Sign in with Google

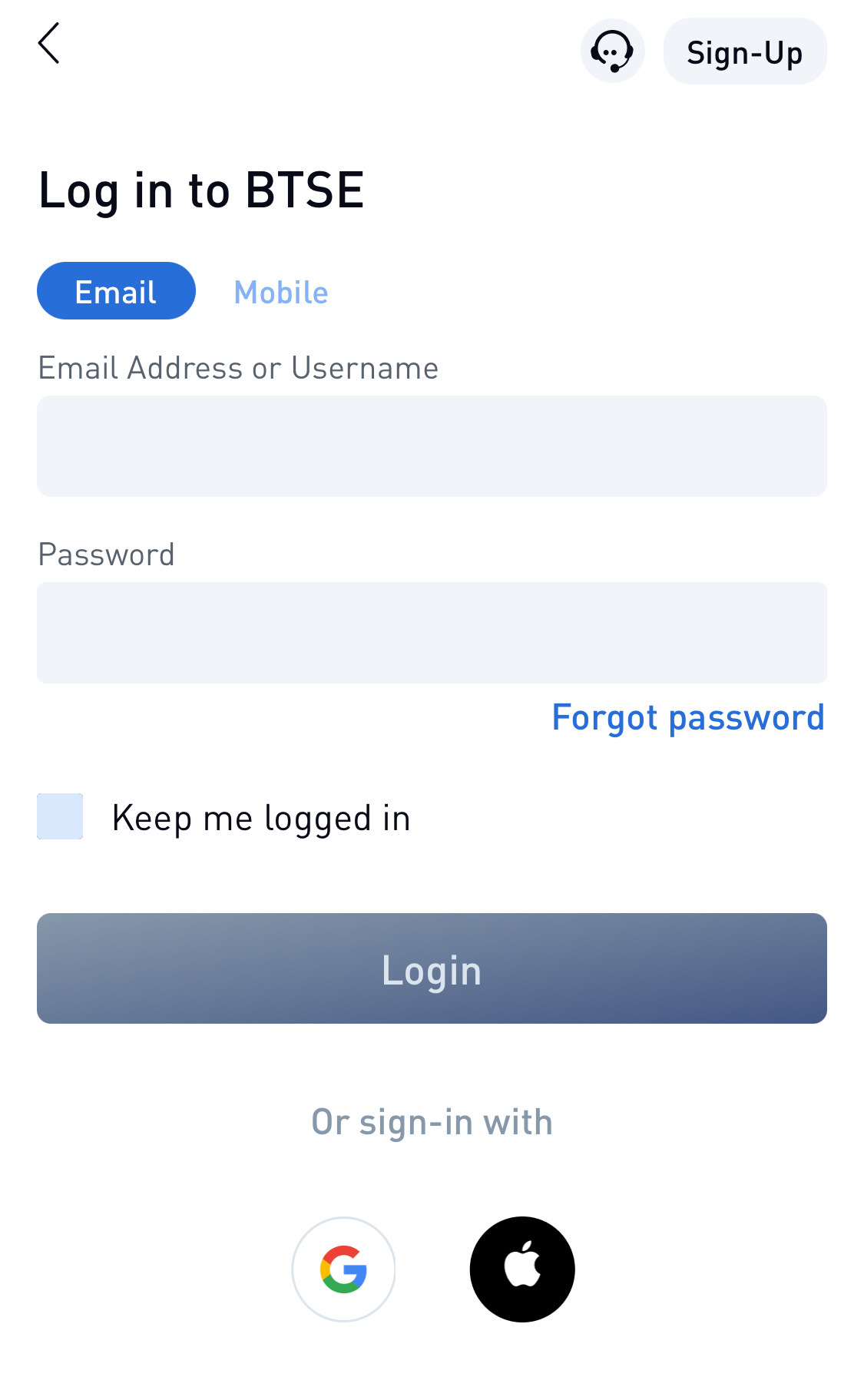[343, 1269]
